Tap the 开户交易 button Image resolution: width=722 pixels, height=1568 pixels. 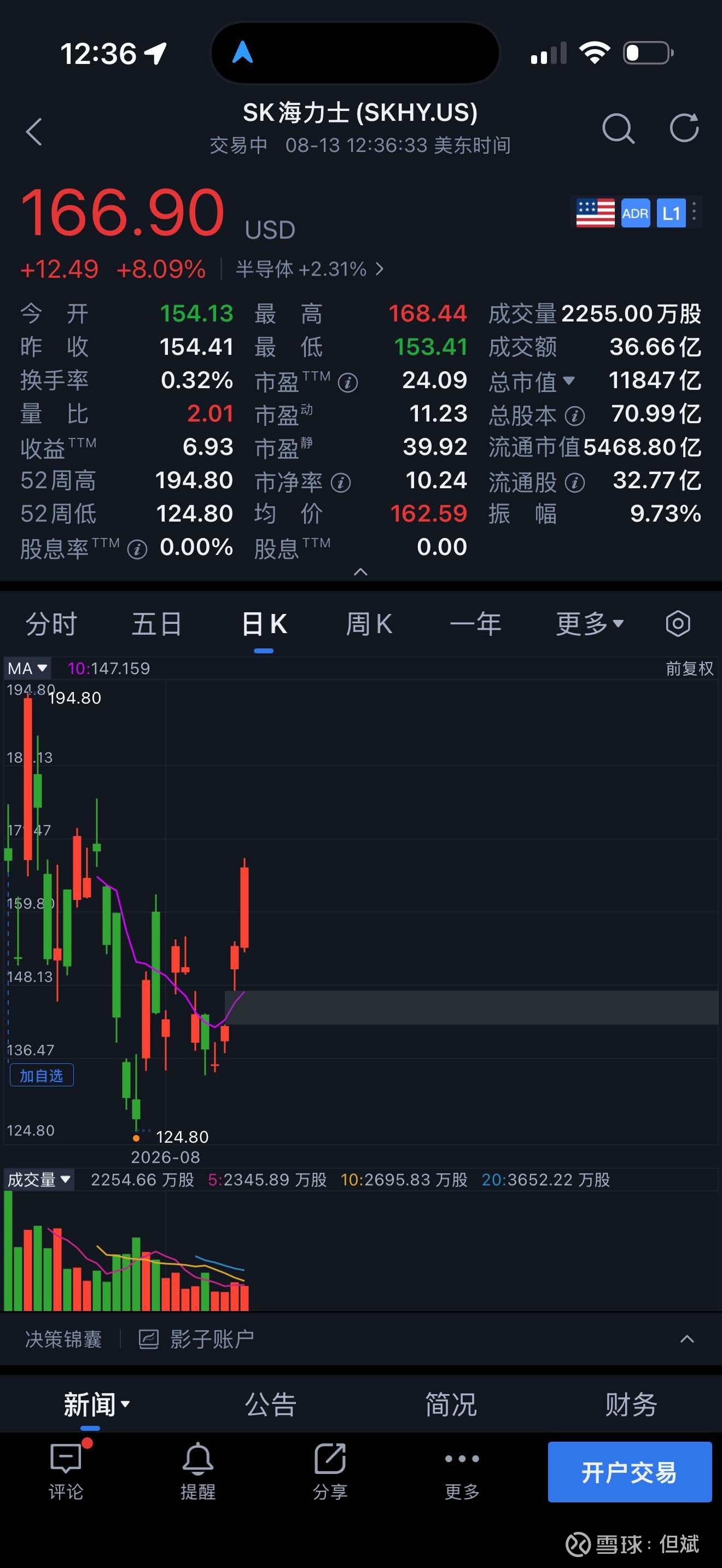point(630,1472)
